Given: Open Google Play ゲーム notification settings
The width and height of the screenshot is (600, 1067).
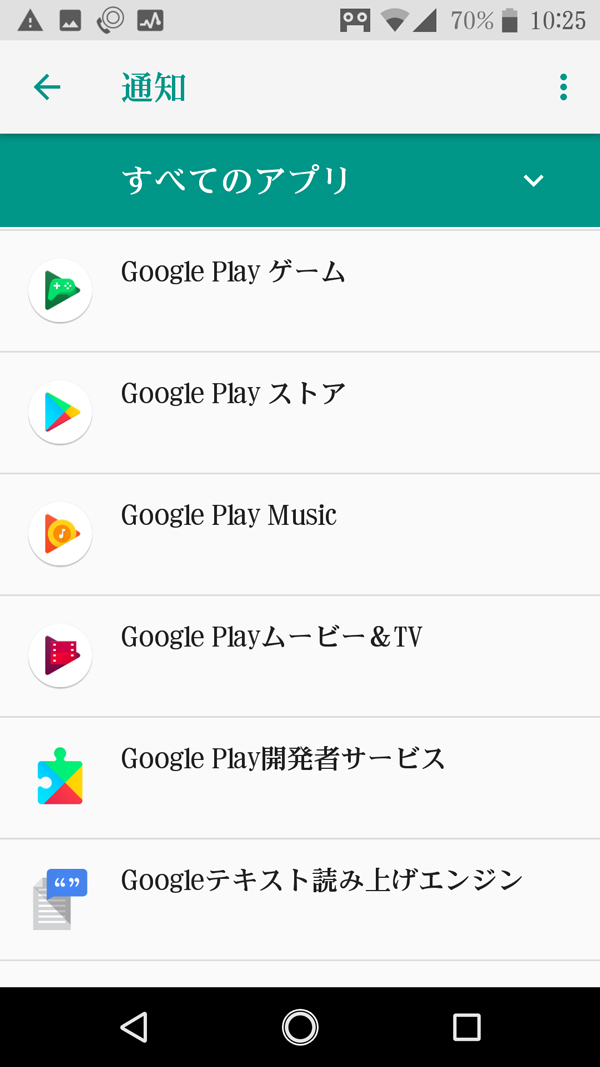Looking at the screenshot, I should (300, 291).
